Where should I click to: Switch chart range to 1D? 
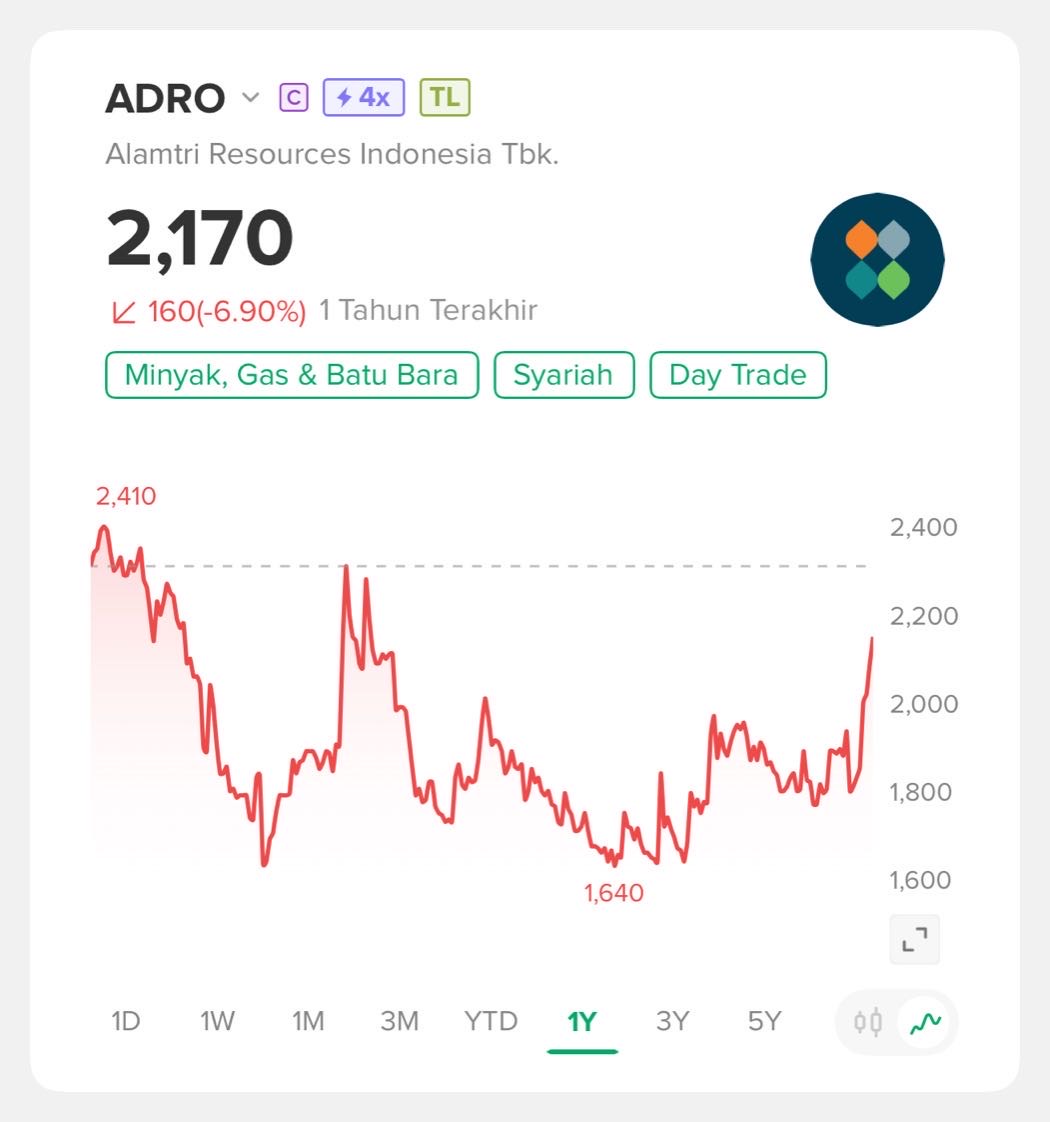(125, 1021)
